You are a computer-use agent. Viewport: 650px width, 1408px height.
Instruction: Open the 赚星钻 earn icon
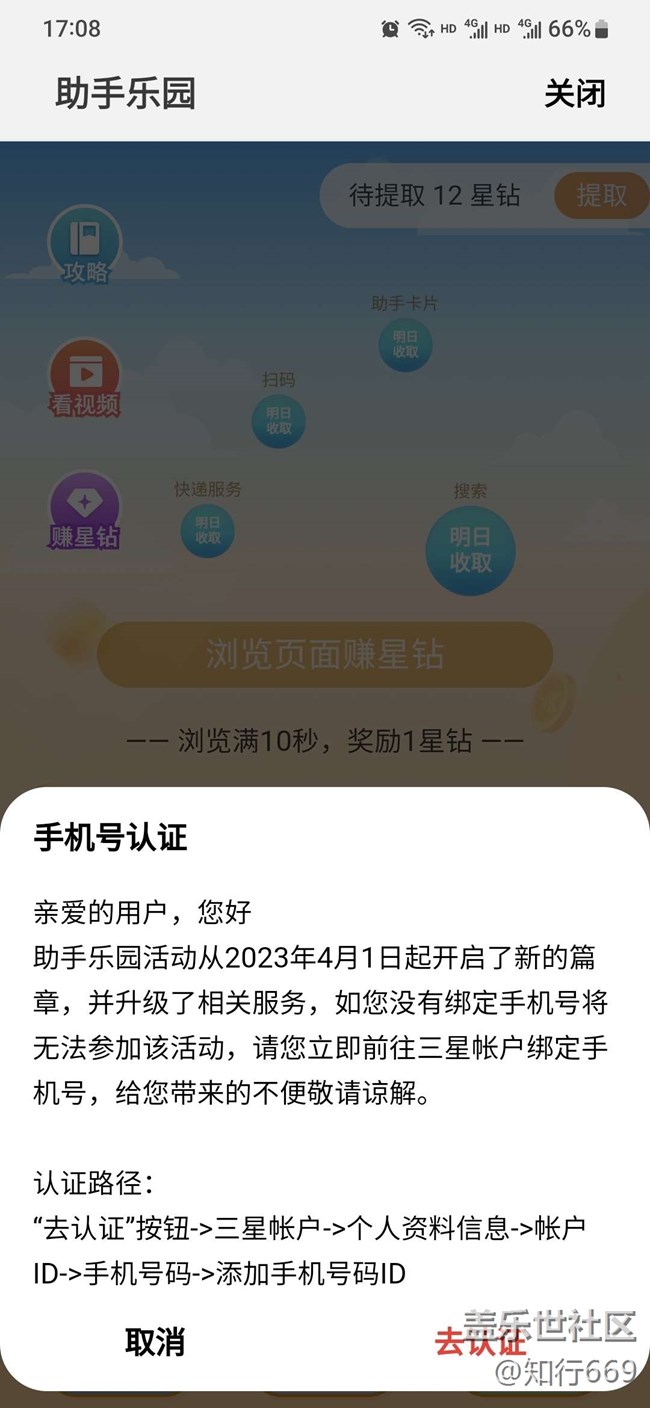click(x=85, y=511)
